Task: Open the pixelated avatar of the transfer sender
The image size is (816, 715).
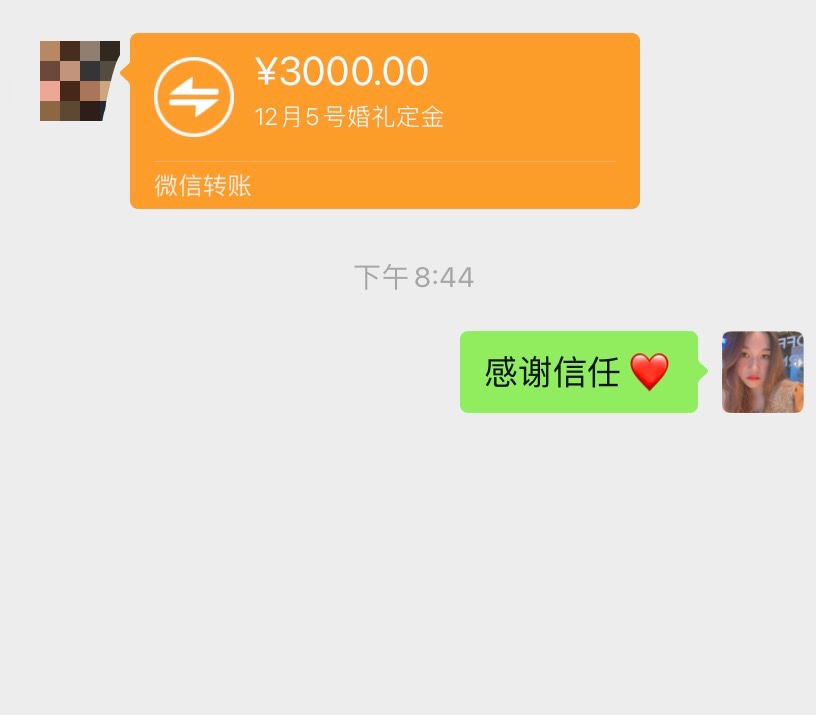Action: point(79,81)
